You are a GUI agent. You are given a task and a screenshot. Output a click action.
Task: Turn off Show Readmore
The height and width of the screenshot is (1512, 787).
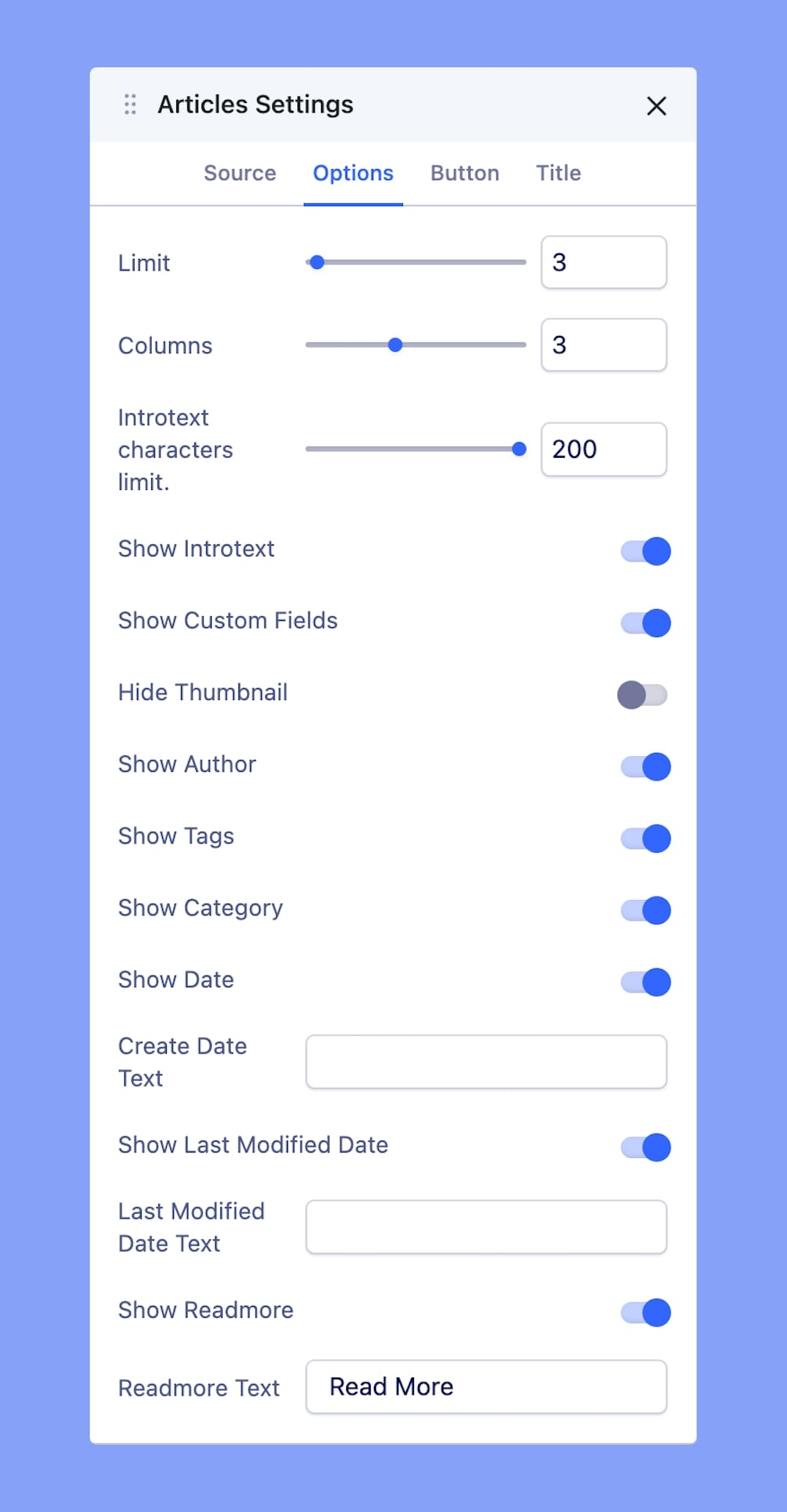pos(645,1312)
